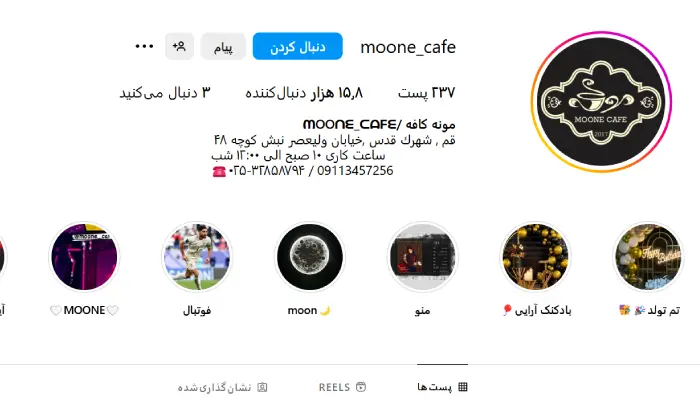Switch to the پست‌ها posts tab

[442, 386]
